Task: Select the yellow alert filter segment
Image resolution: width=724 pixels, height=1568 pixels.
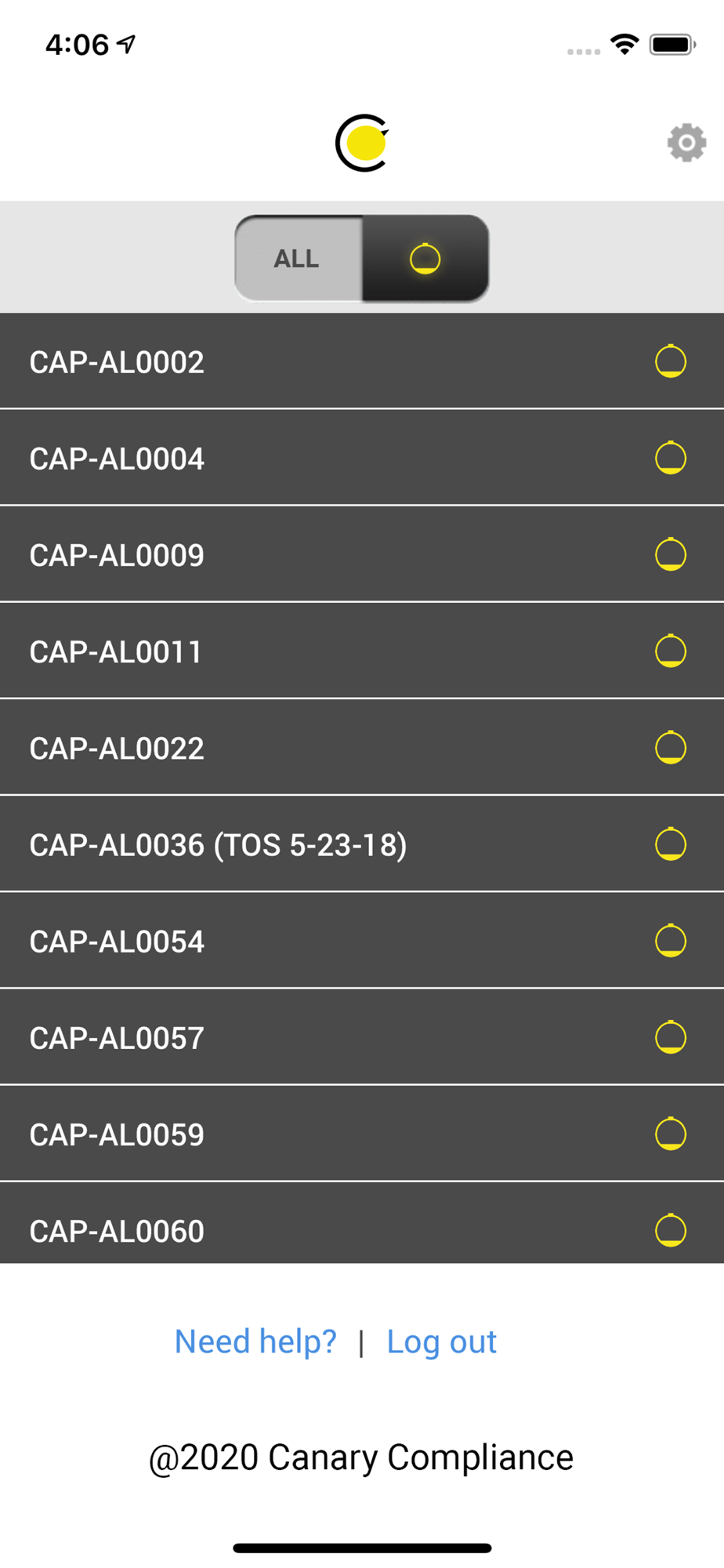Action: [425, 259]
